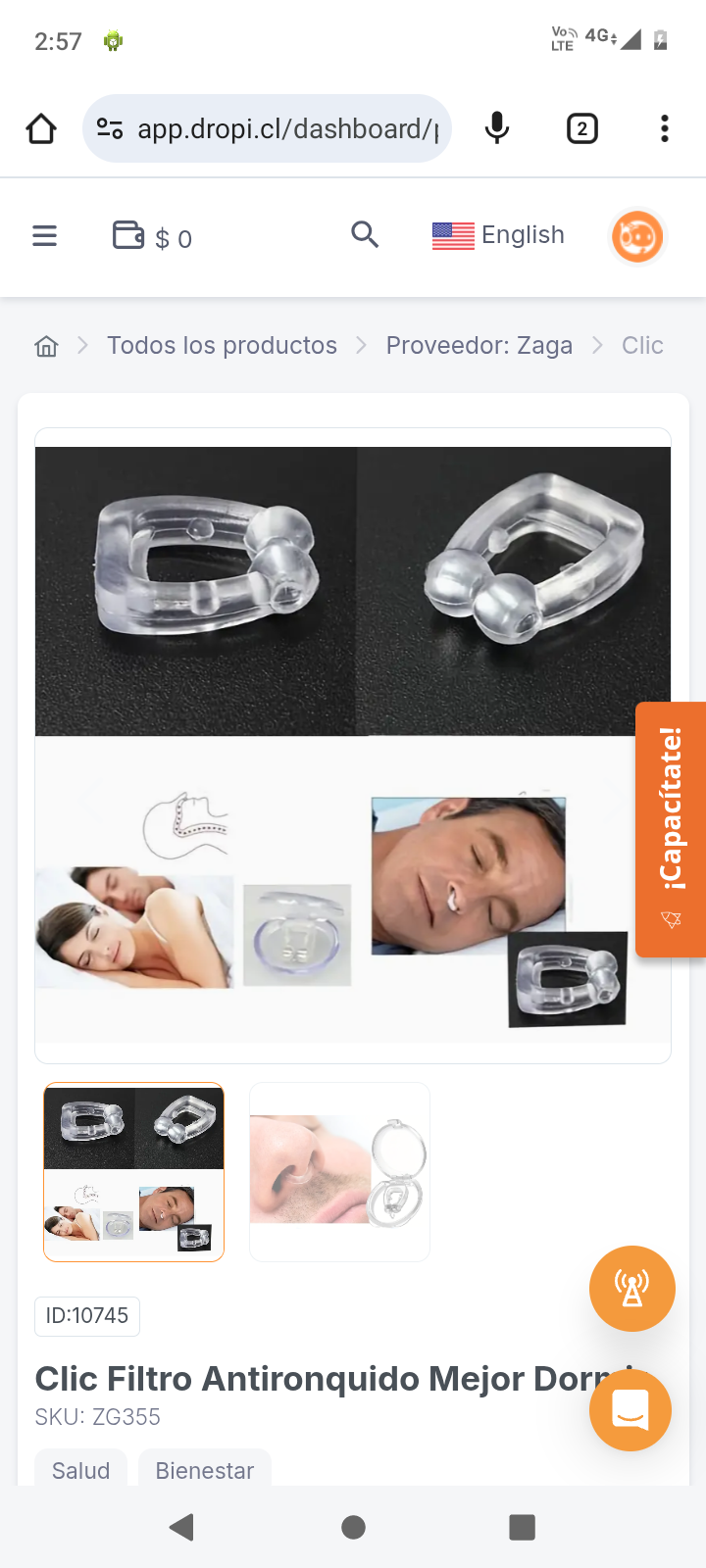Open the support chat bubble
The image size is (706, 1568).
pyautogui.click(x=630, y=1410)
